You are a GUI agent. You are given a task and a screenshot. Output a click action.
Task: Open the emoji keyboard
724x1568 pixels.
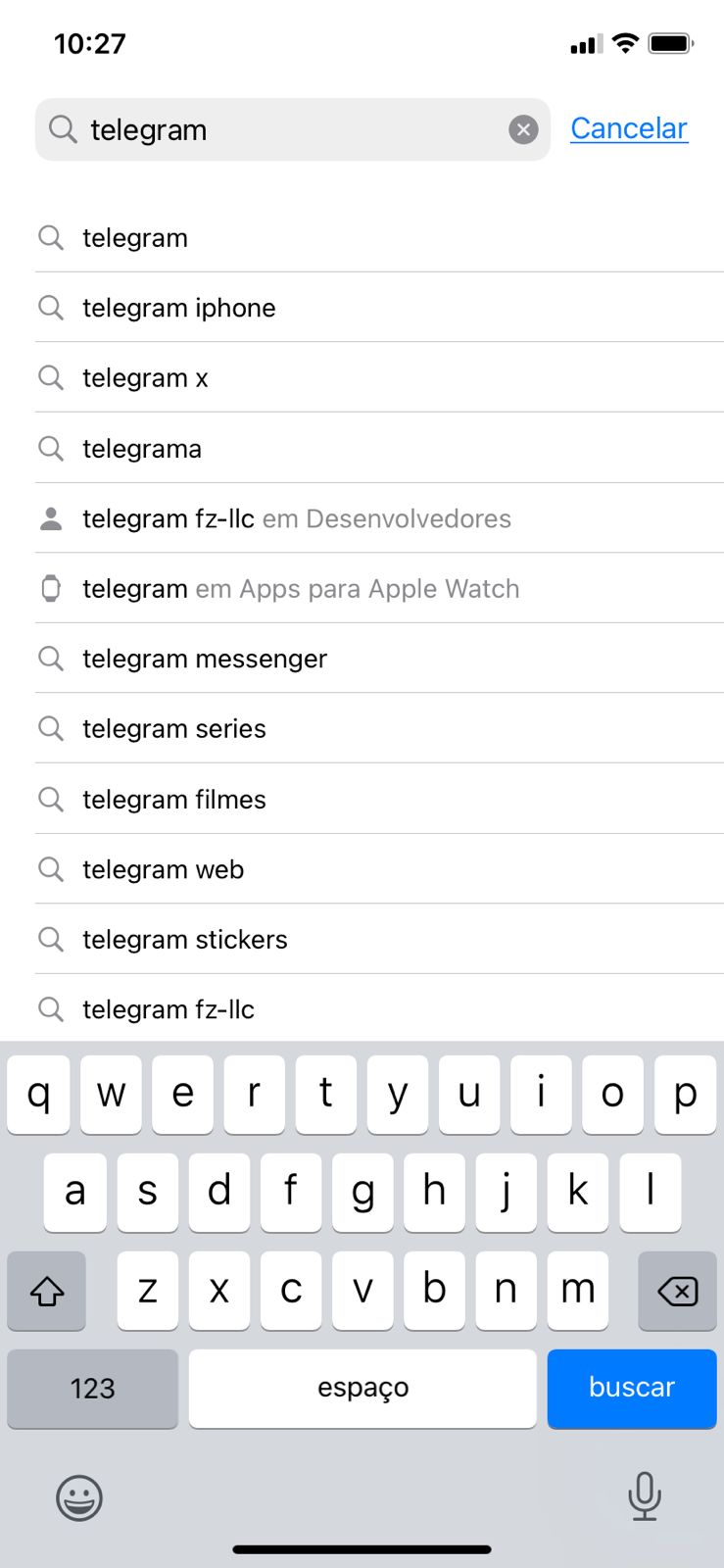(x=79, y=1497)
